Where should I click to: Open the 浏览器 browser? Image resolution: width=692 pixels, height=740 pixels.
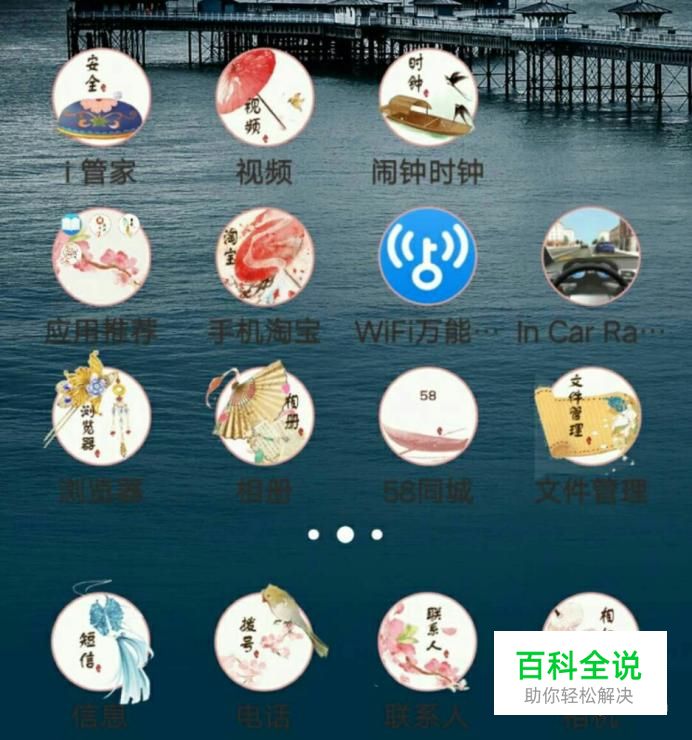pyautogui.click(x=101, y=416)
